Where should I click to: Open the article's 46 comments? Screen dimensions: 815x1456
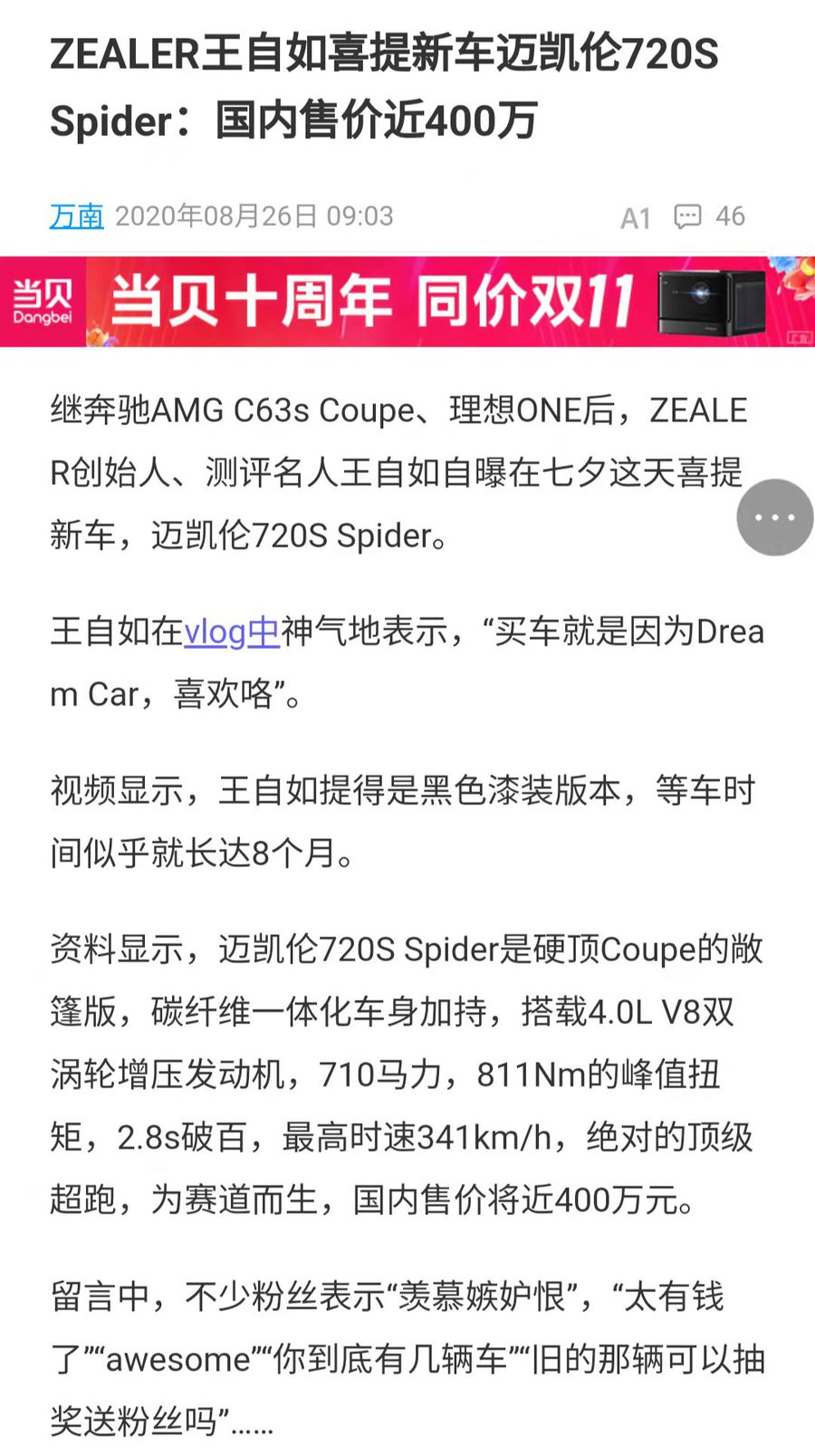point(710,217)
